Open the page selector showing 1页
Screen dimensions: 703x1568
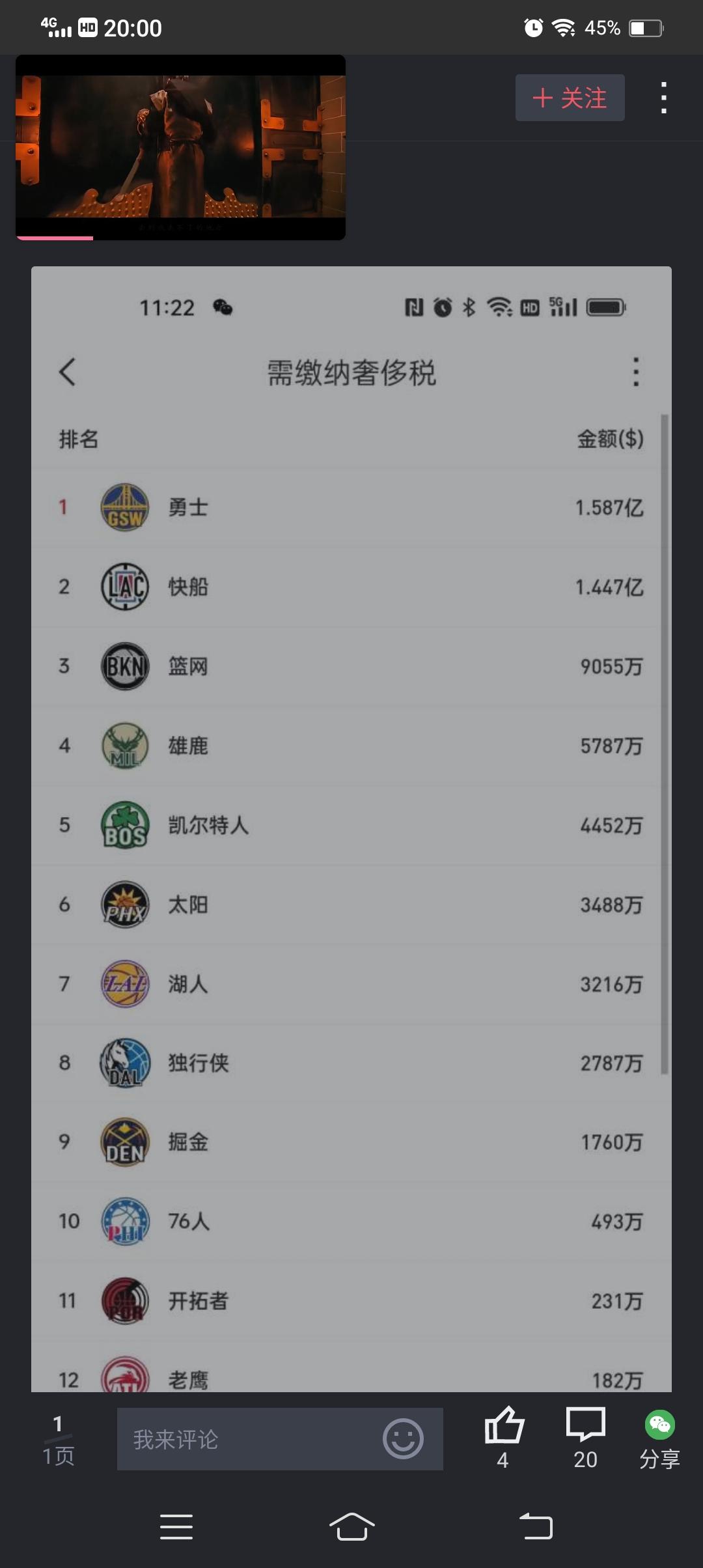pos(58,1440)
